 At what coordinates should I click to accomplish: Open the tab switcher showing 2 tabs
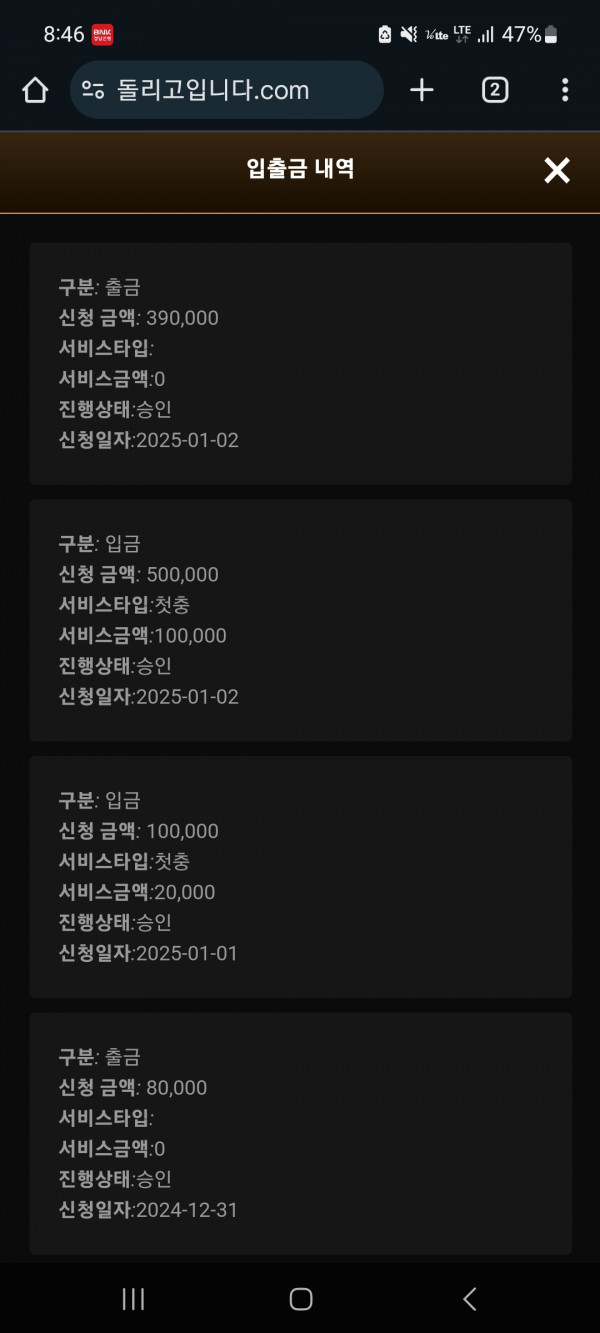click(494, 90)
